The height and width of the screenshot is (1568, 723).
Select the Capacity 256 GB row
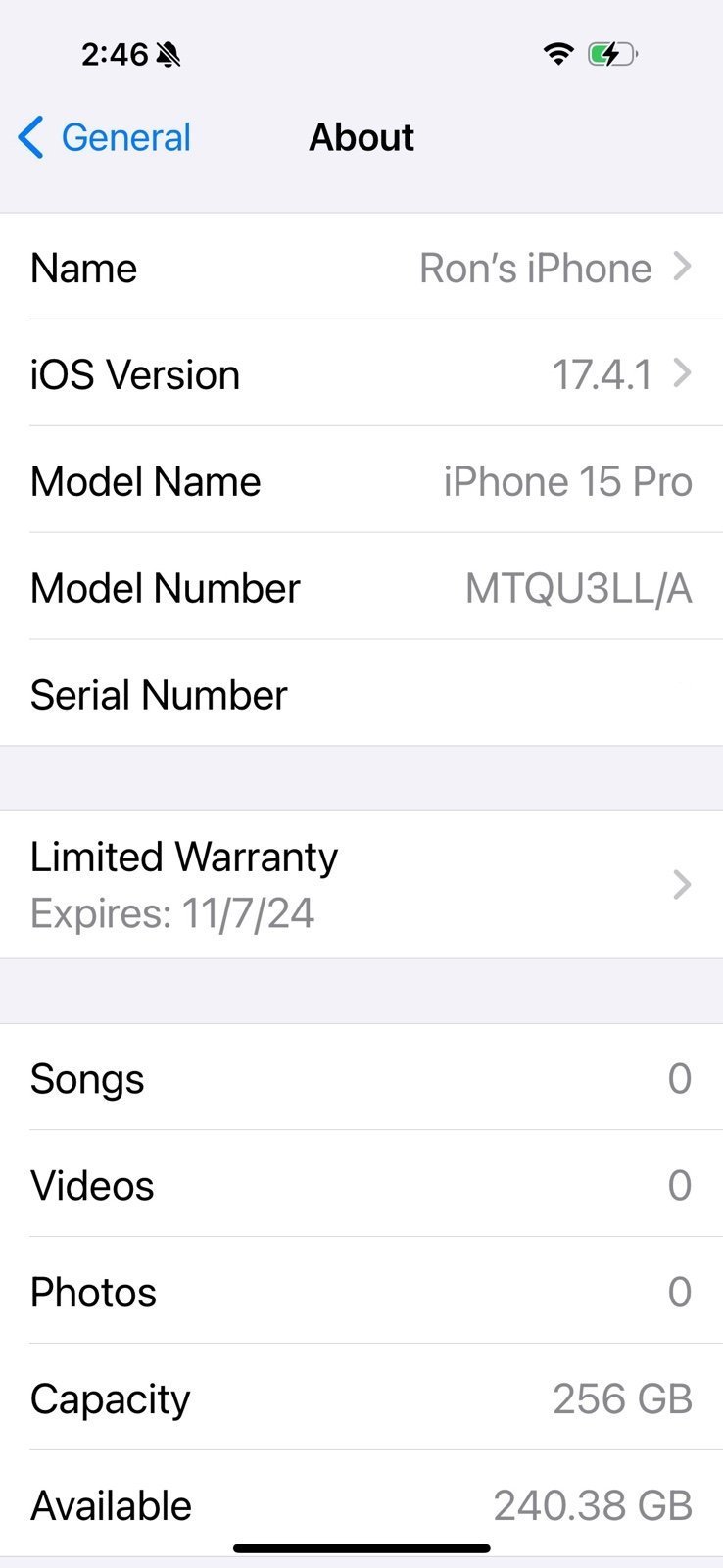click(361, 1398)
